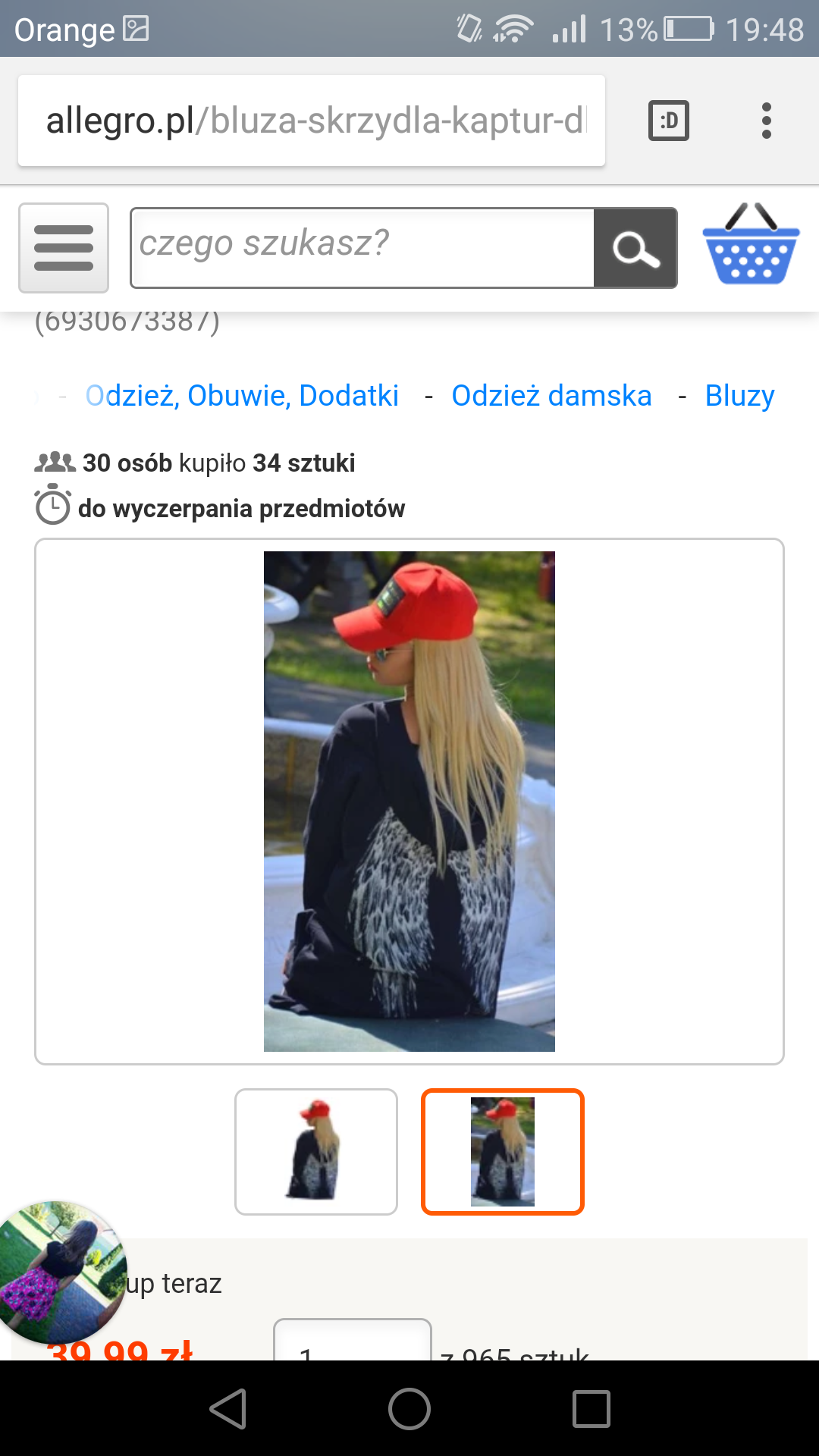Select the first product thumbnail
The height and width of the screenshot is (1456, 819).
coord(316,1151)
